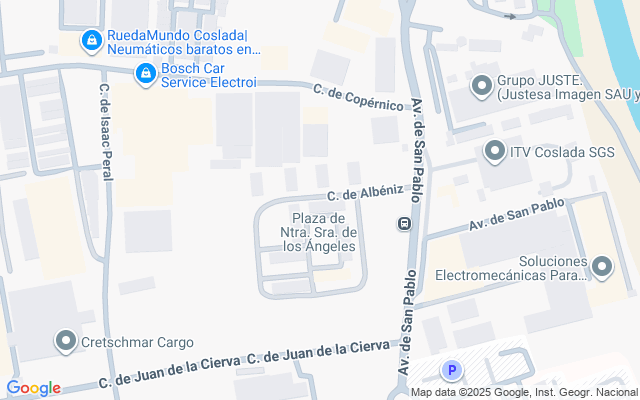Select the Soluciones Electromecánicas place pin
This screenshot has width=640, height=400.
602,267
